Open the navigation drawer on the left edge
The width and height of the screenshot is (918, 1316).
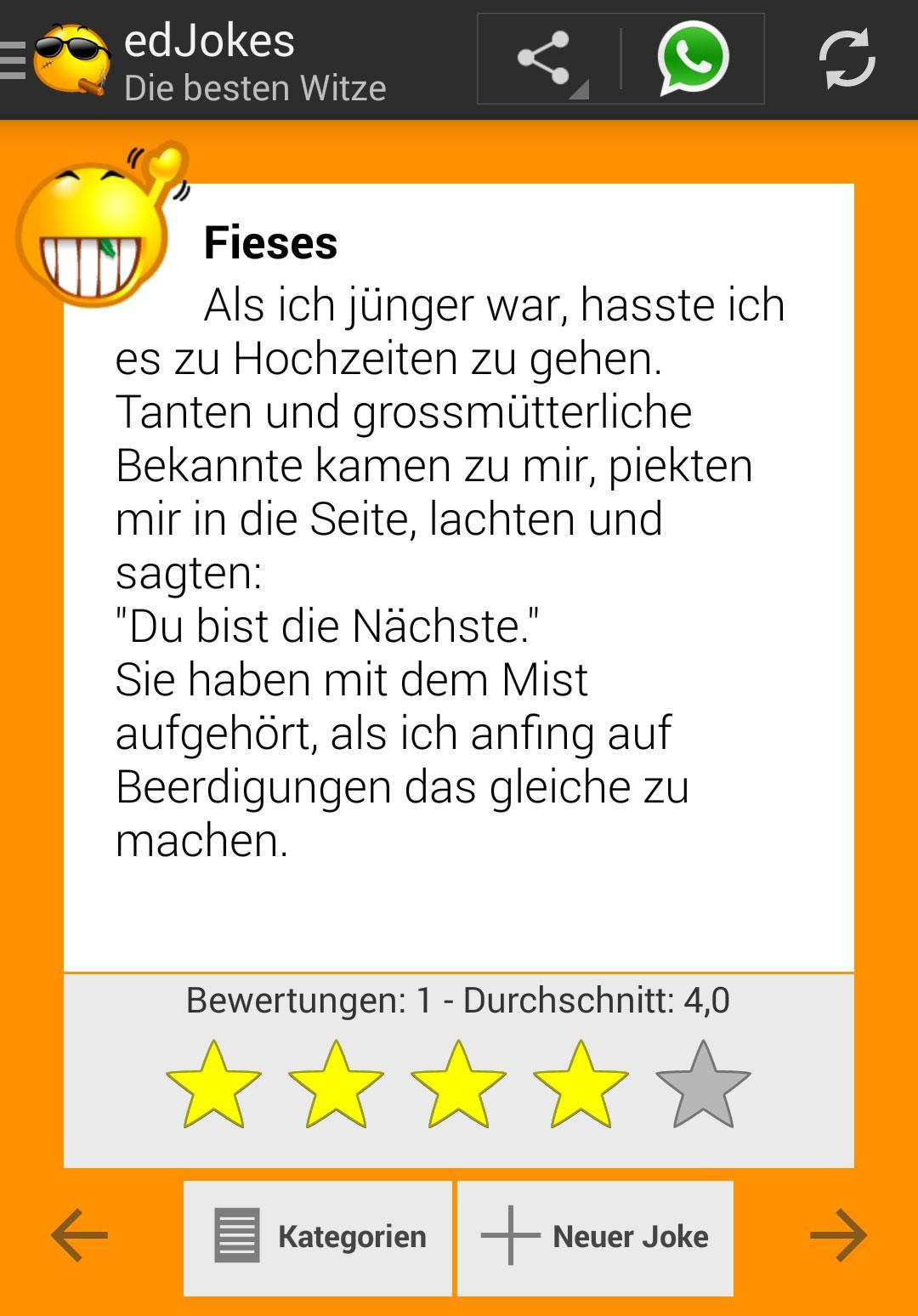(10, 60)
